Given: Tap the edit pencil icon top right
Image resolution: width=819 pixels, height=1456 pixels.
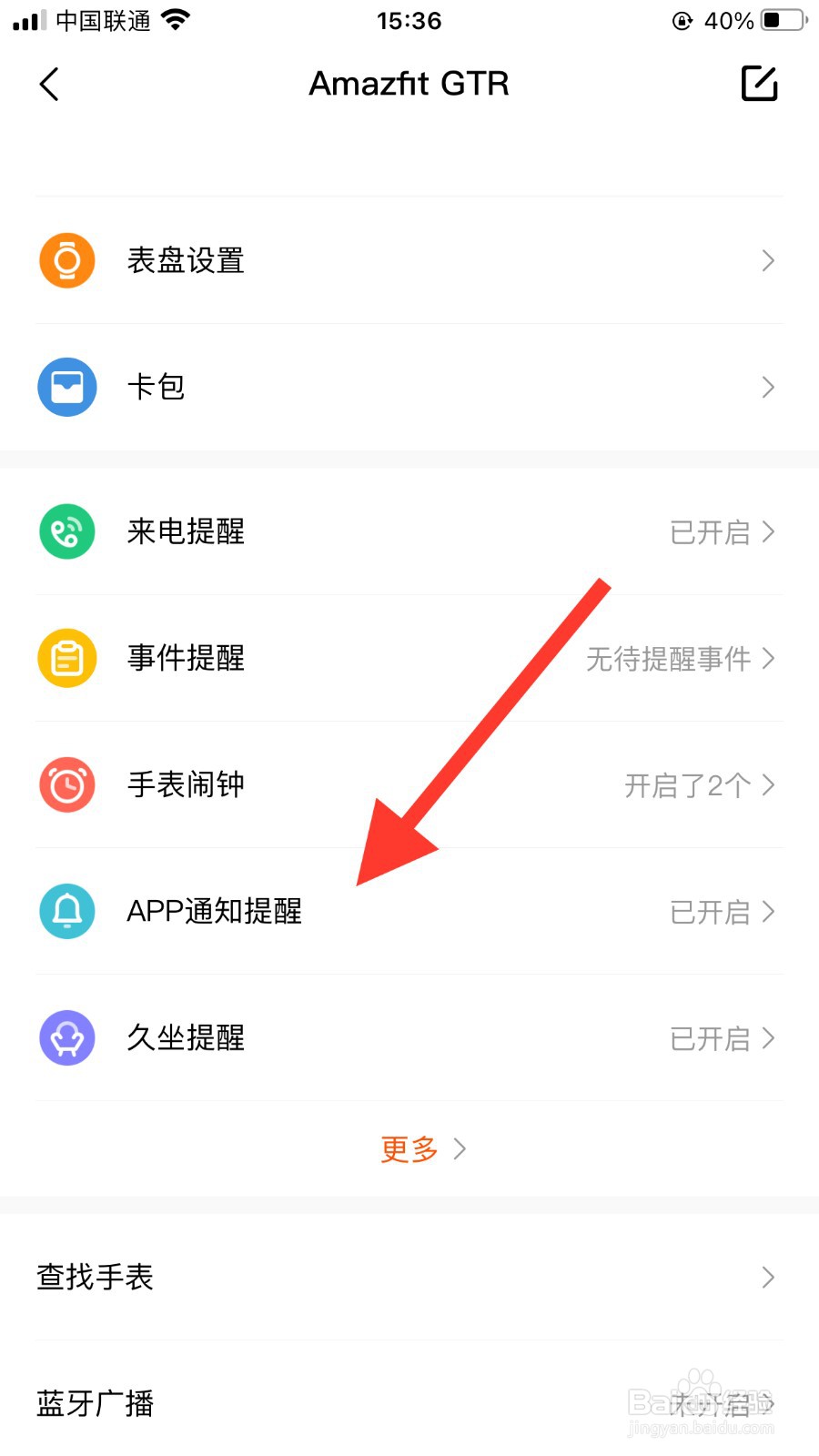Looking at the screenshot, I should tap(759, 84).
